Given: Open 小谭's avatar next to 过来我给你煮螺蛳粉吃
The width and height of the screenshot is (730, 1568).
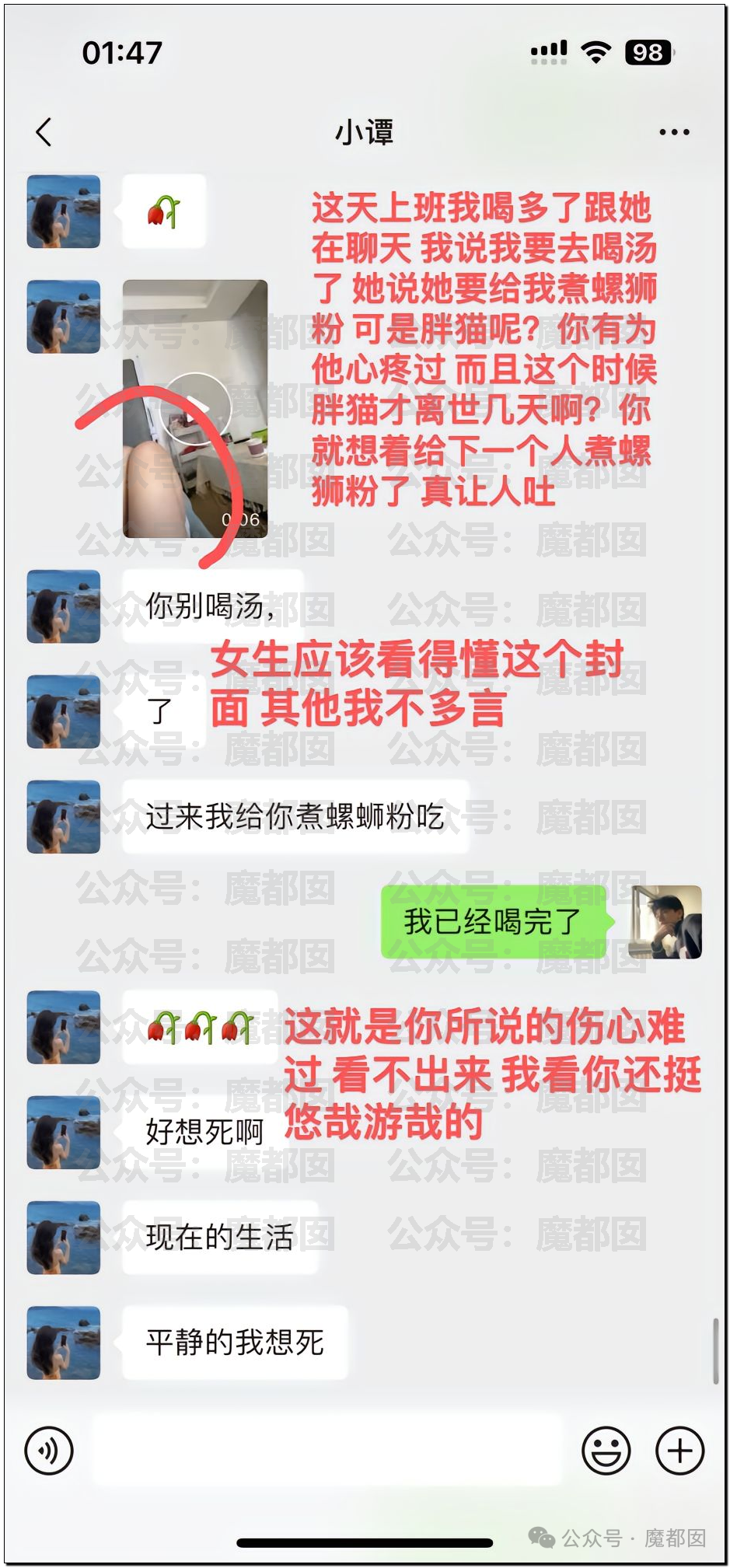Looking at the screenshot, I should click(64, 816).
